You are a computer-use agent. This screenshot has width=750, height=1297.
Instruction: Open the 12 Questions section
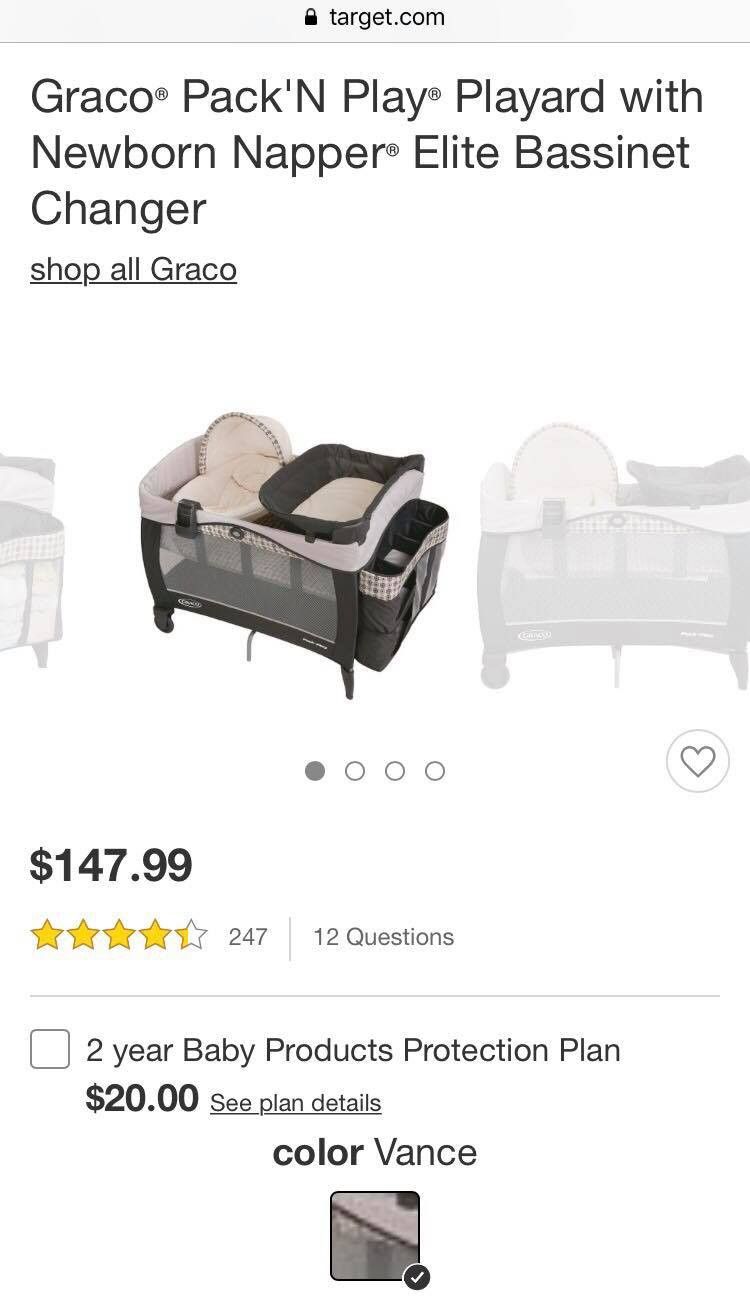[384, 937]
